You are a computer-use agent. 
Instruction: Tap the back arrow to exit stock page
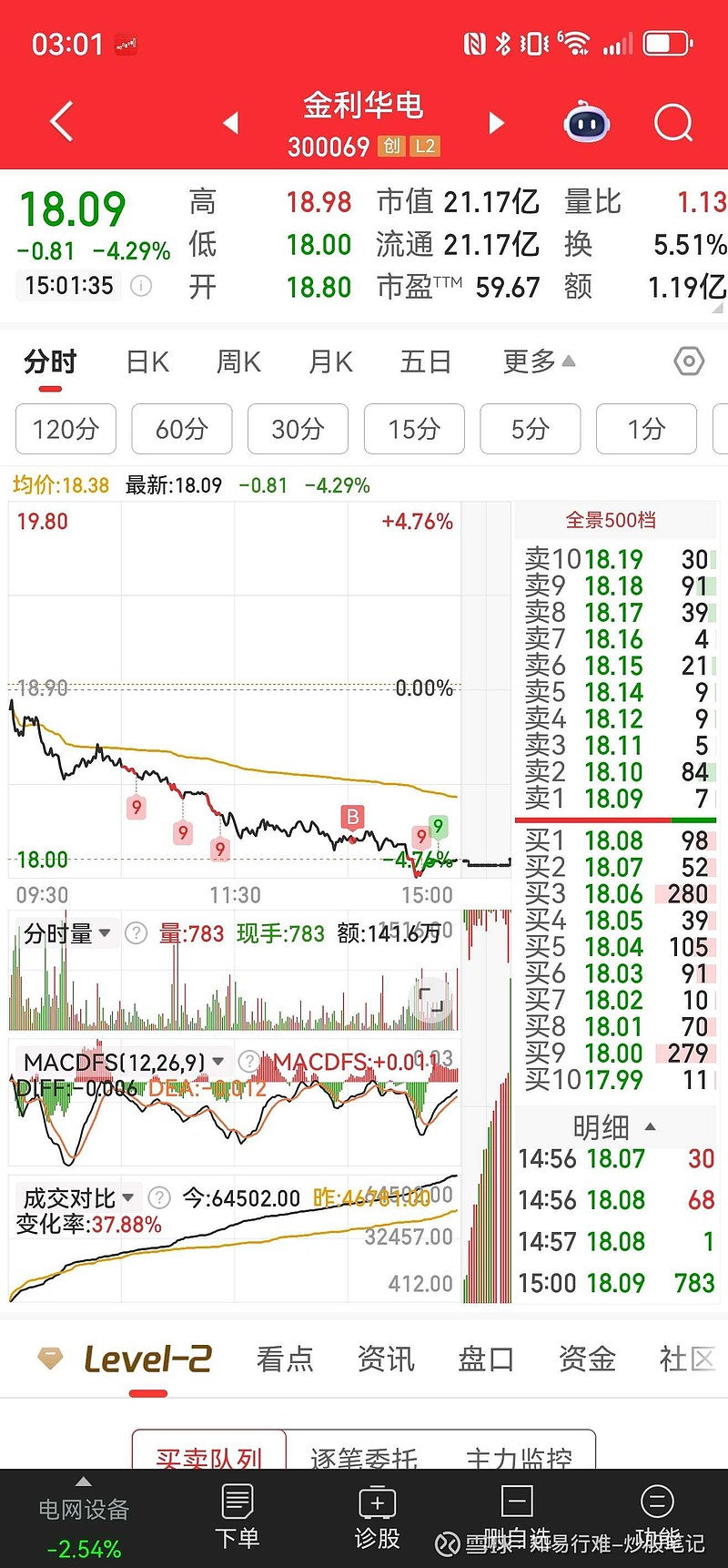tap(60, 121)
